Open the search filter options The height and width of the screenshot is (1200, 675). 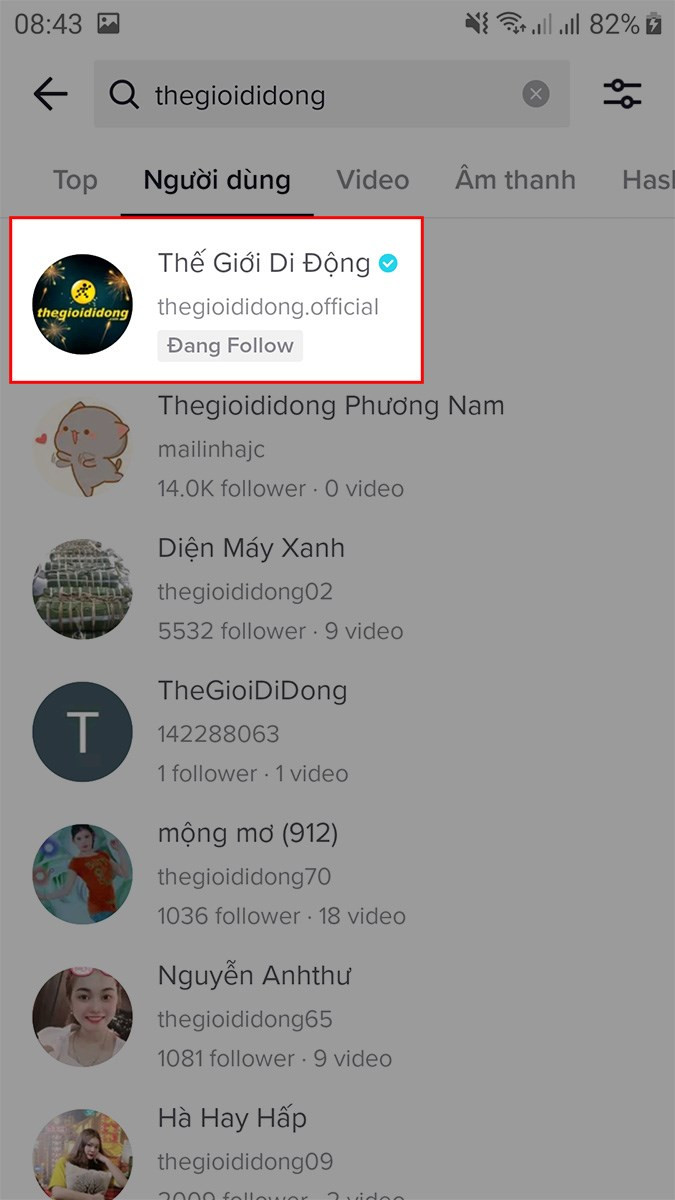click(x=622, y=95)
